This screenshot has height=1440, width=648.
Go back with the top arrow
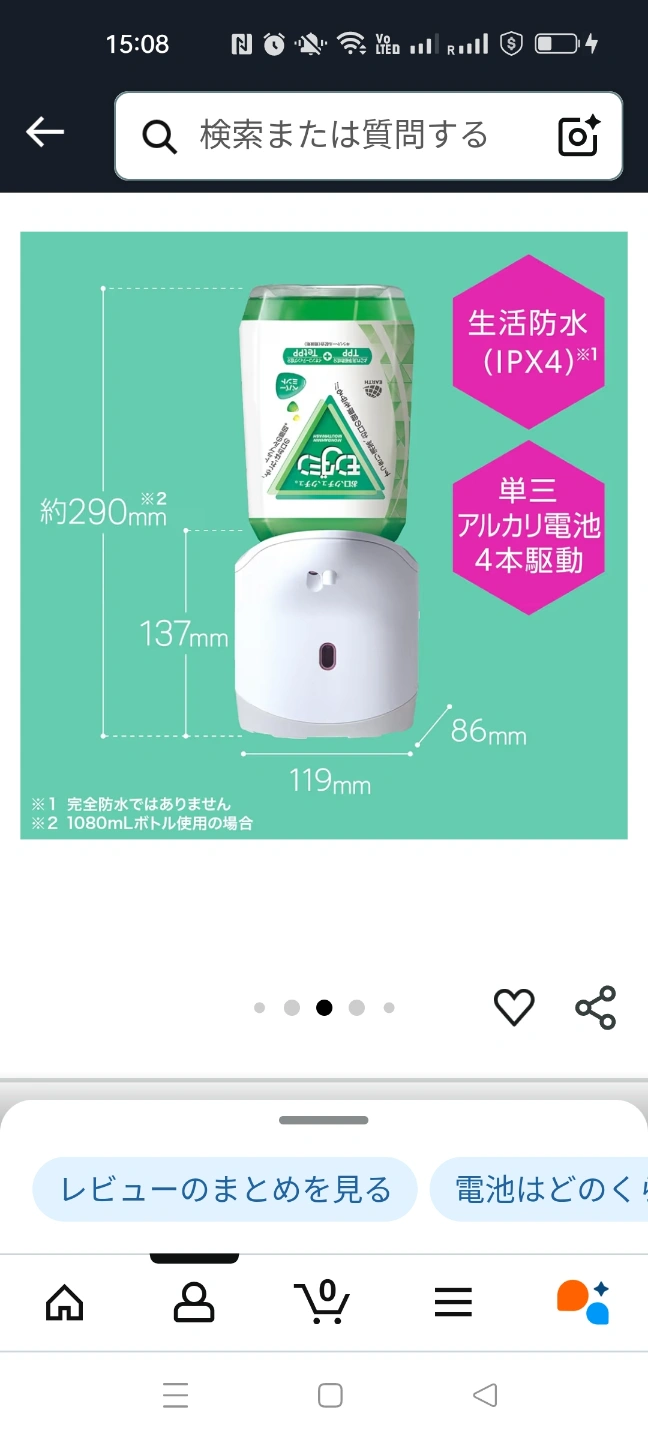click(x=45, y=132)
